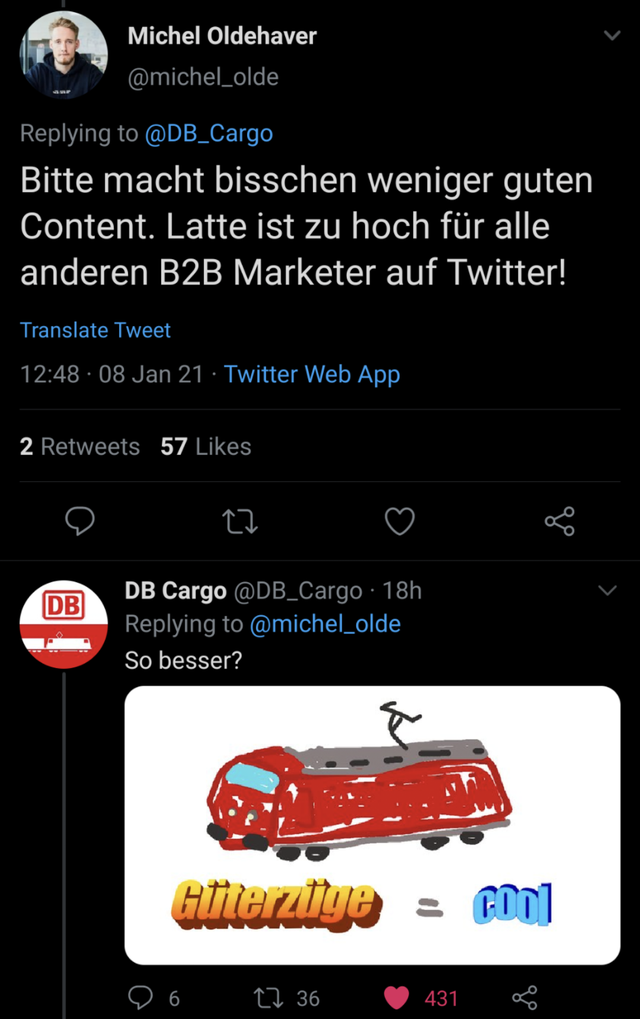Viewport: 640px width, 1019px height.
Task: Open Michel Oldehaver's profile picture
Action: 63,55
